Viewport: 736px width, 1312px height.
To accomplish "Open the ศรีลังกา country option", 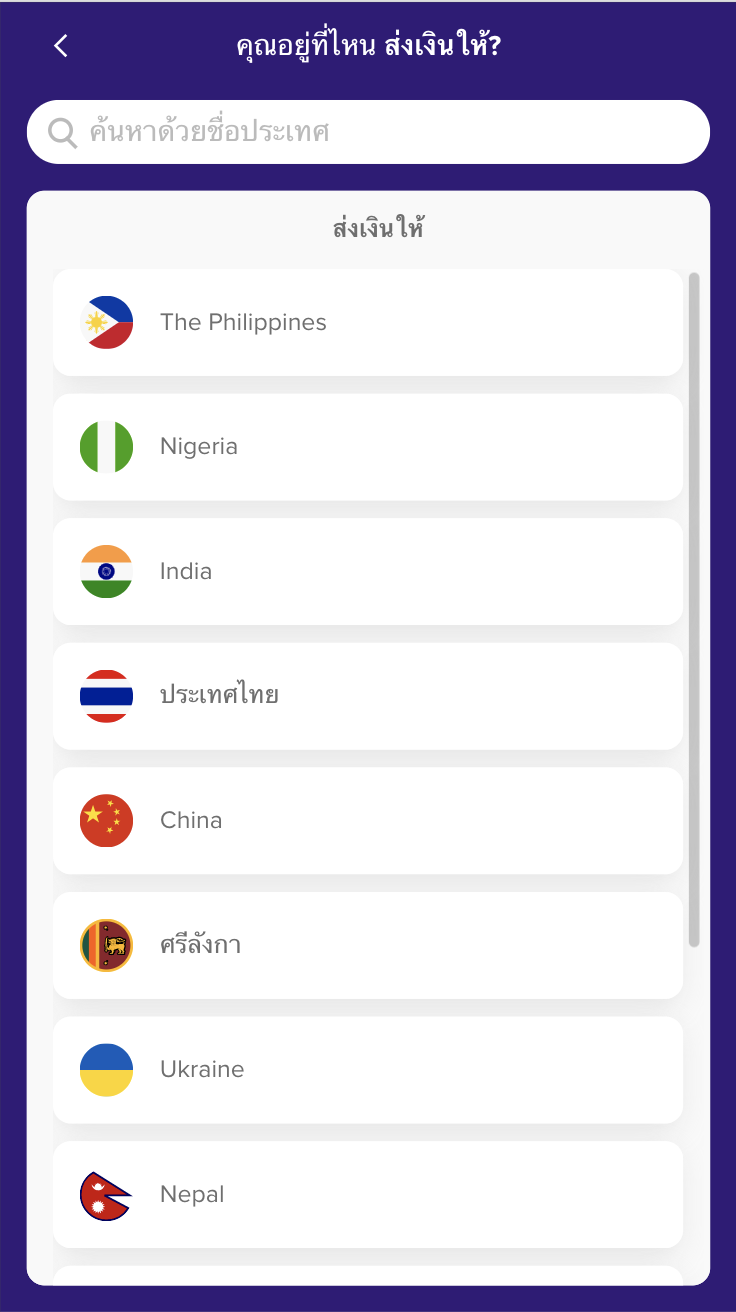I will 368,945.
